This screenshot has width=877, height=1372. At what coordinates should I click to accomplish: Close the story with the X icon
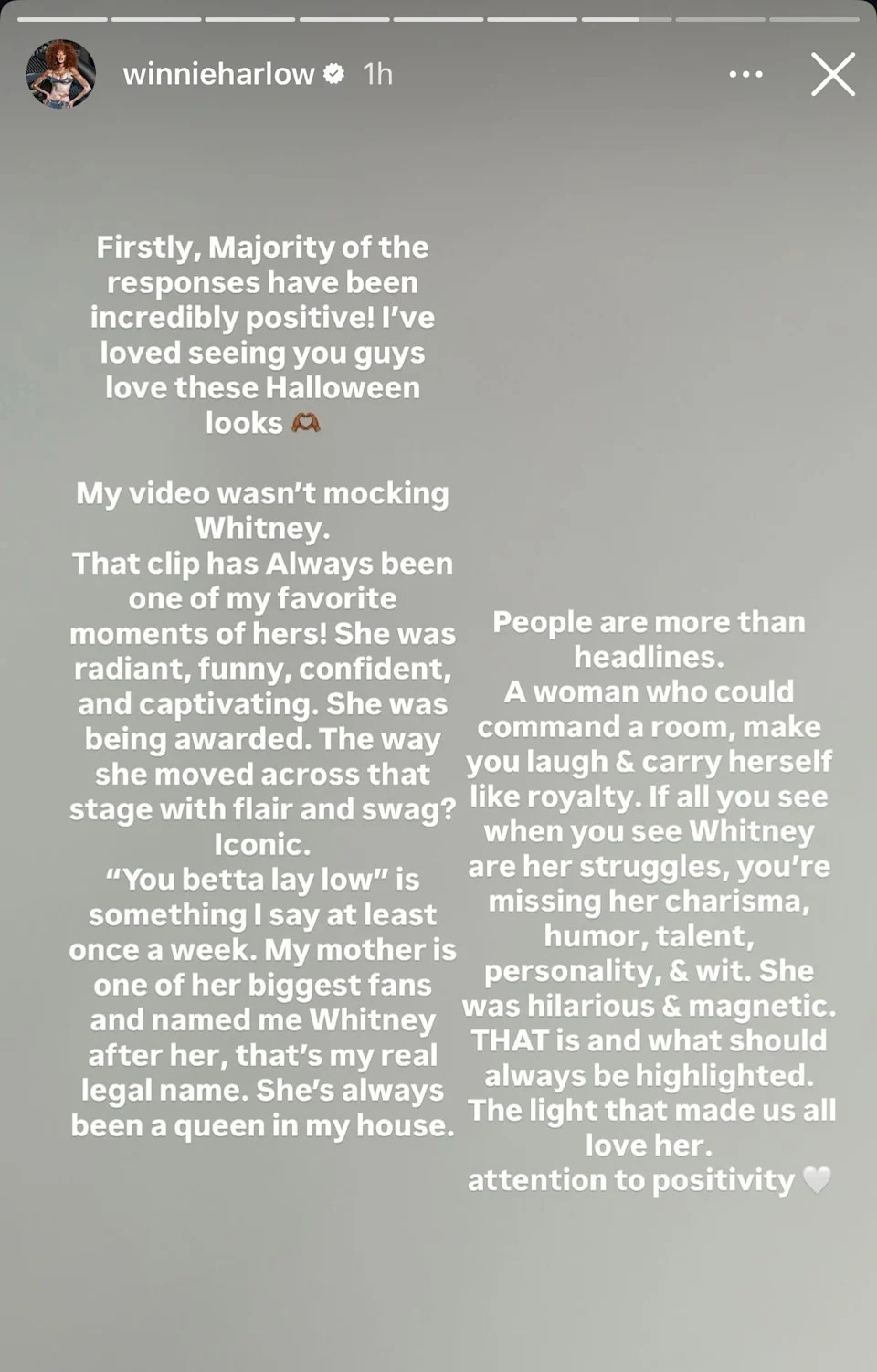pos(832,76)
